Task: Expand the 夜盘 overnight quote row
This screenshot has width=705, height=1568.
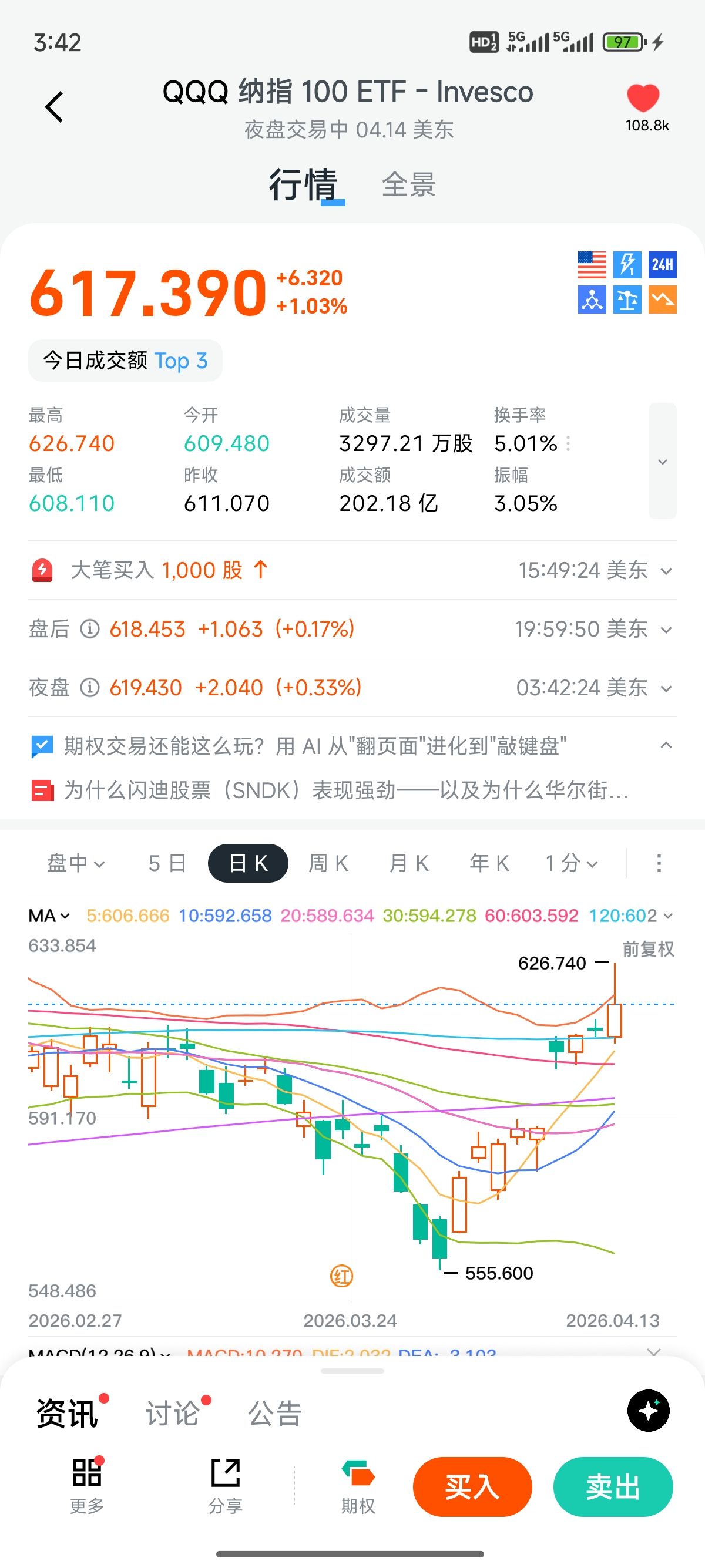Action: point(666,688)
